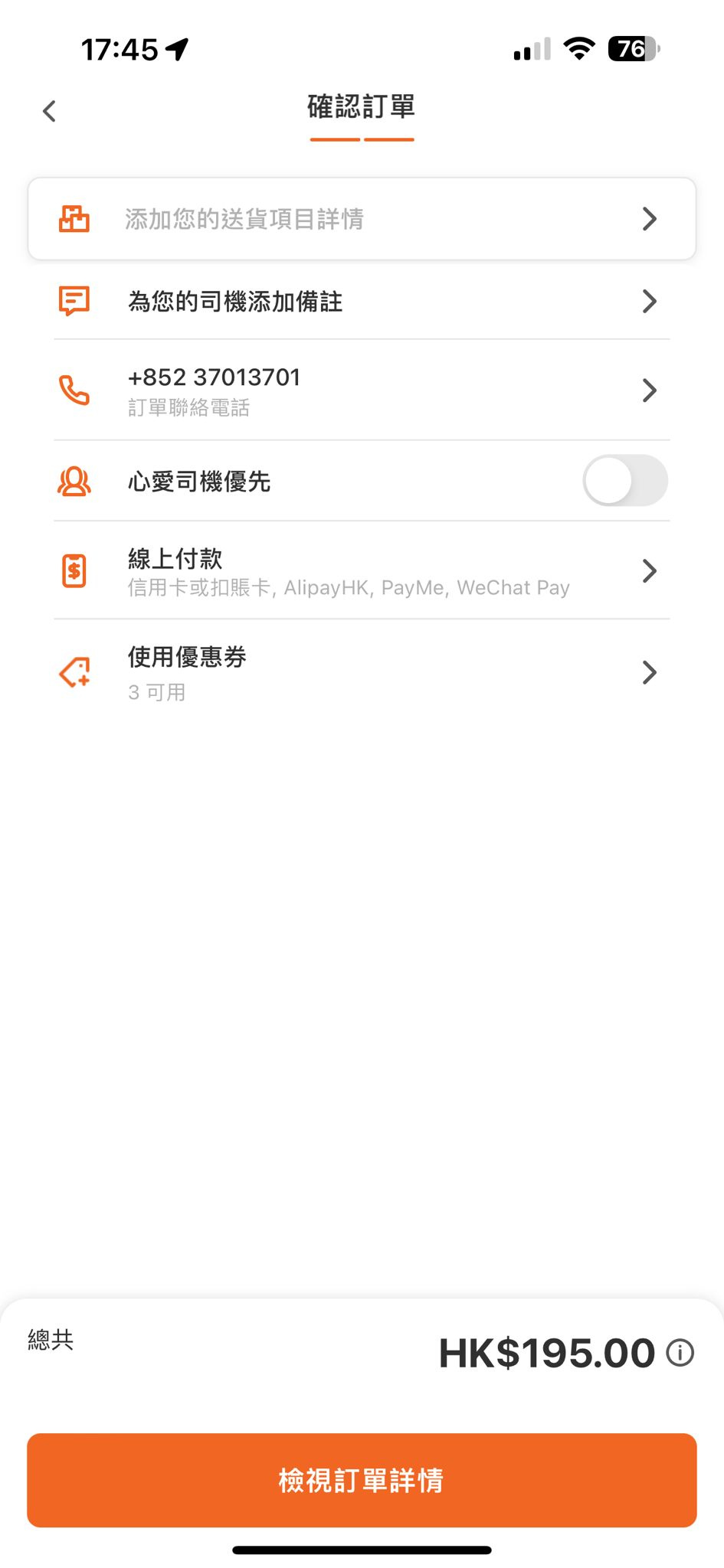Edit the contact phone +852 37013701
724x1568 pixels.
pyautogui.click(x=362, y=390)
